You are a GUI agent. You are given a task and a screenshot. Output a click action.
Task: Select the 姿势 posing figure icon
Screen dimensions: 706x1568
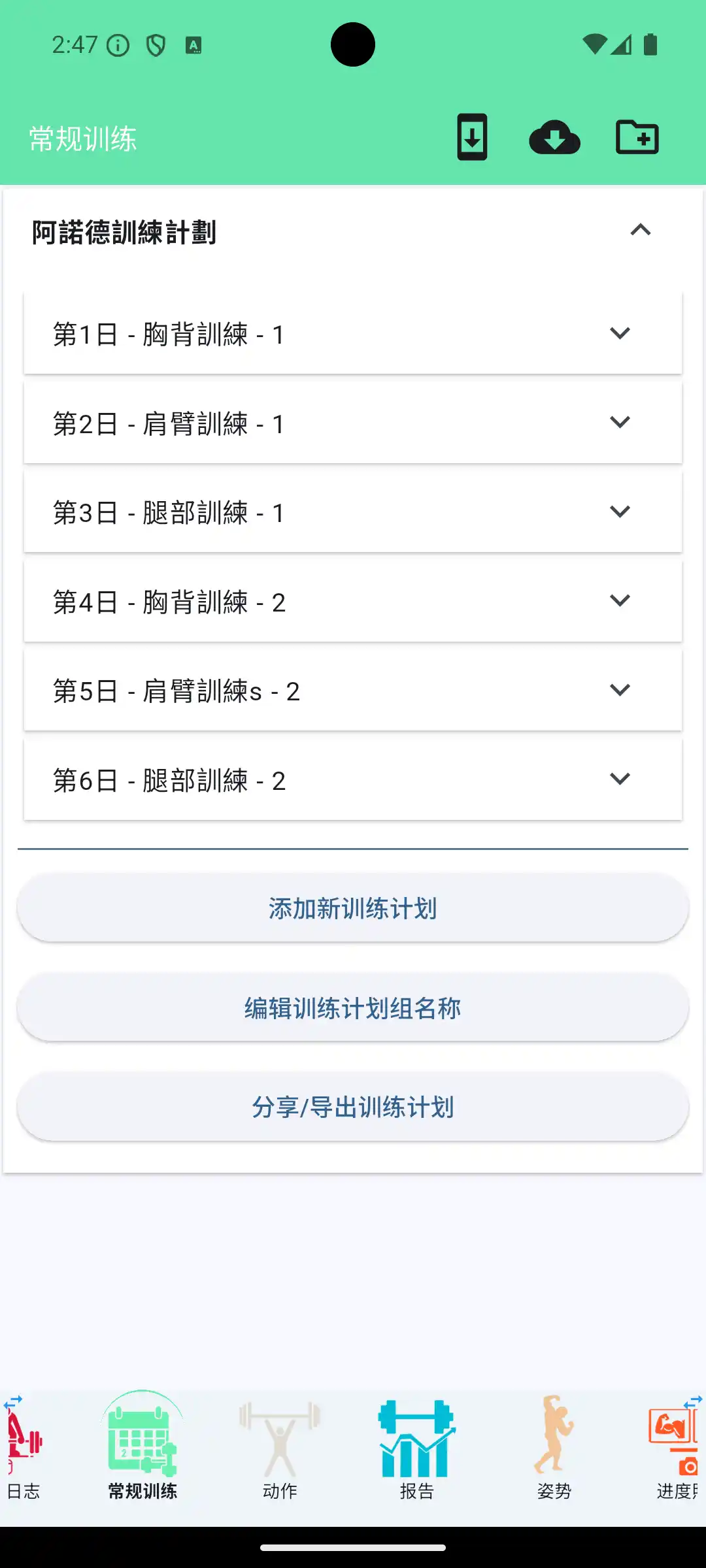point(554,1445)
